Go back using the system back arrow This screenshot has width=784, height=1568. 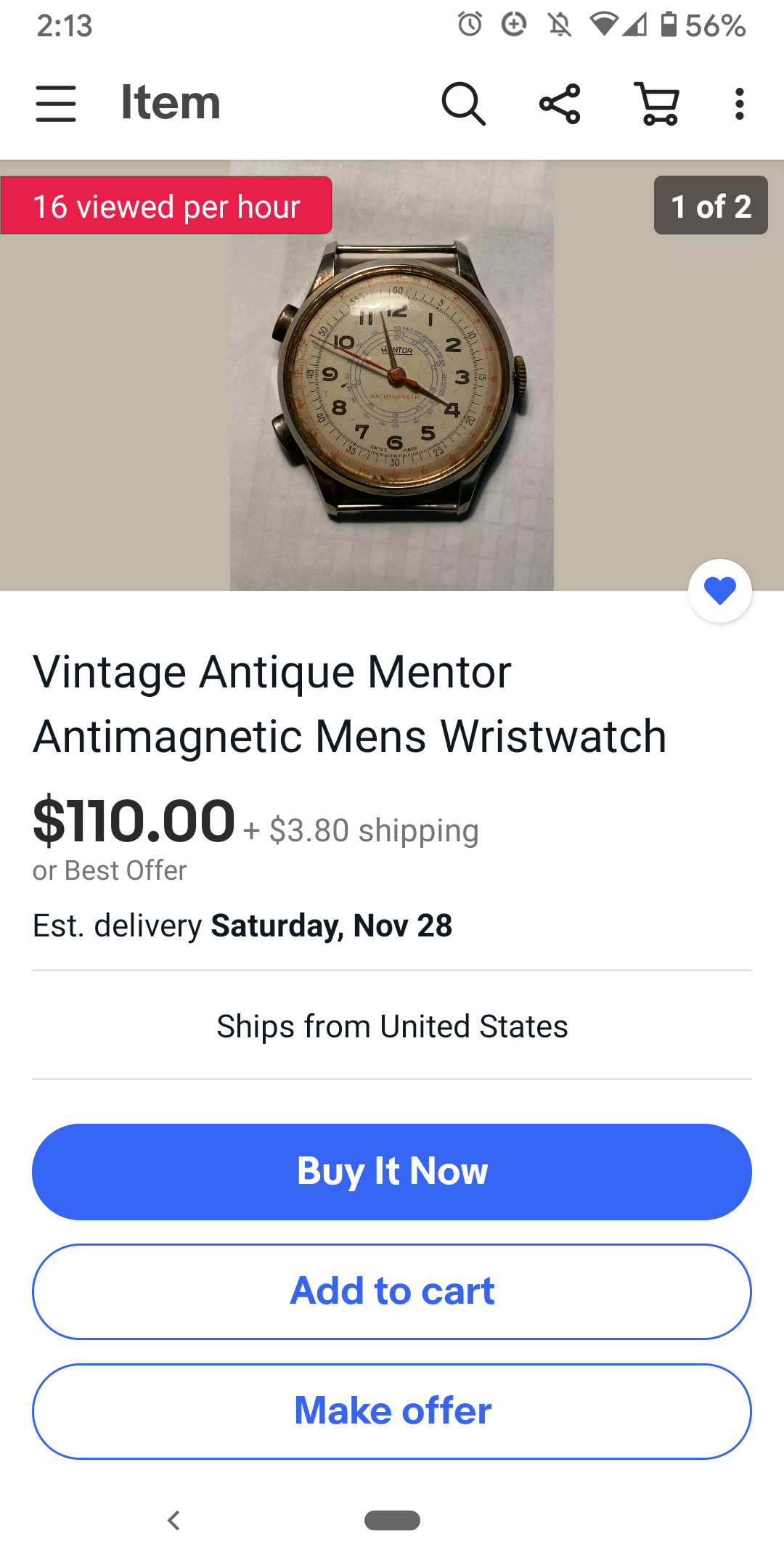[x=173, y=1520]
